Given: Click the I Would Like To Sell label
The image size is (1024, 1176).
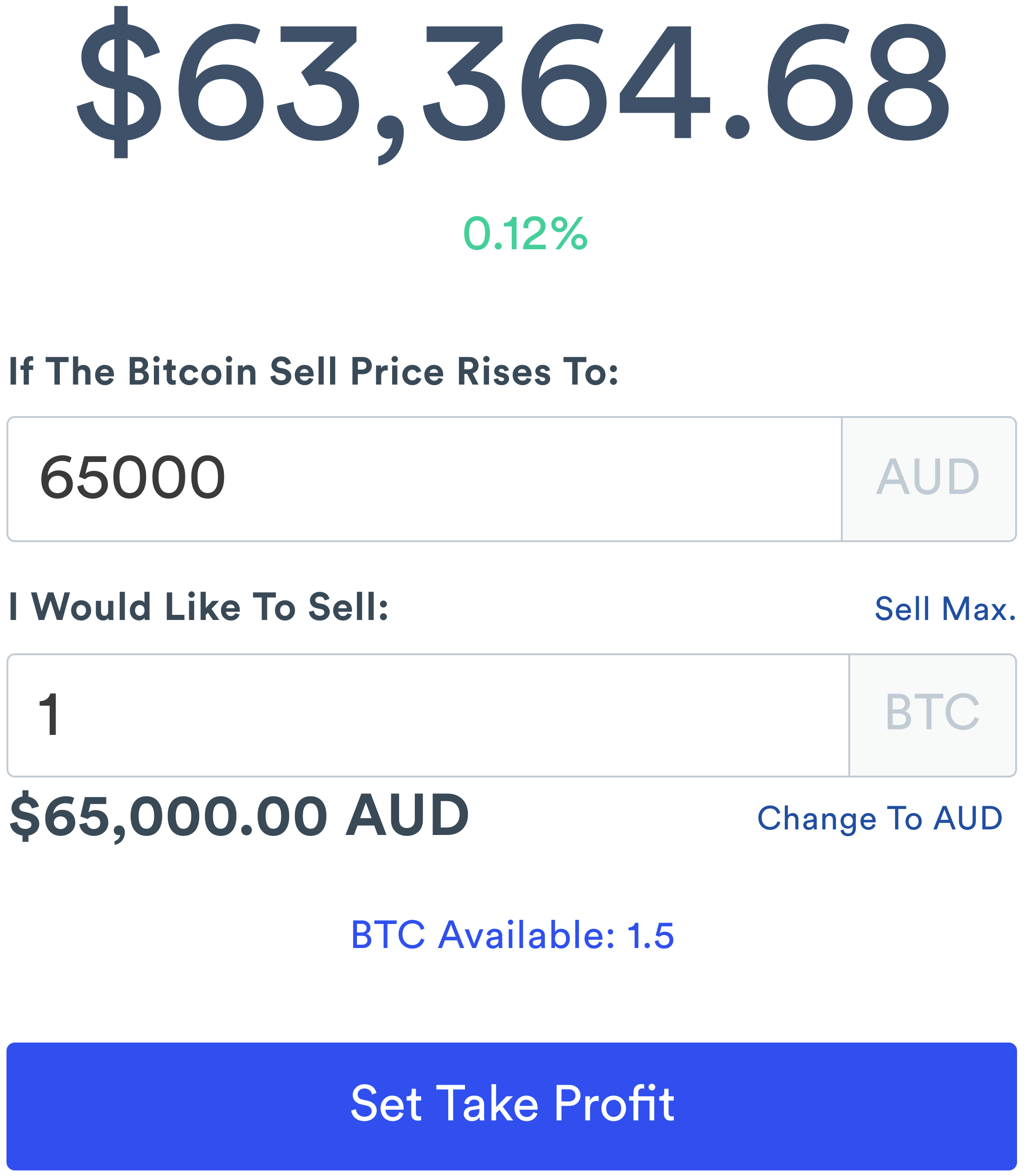Looking at the screenshot, I should pyautogui.click(x=199, y=607).
